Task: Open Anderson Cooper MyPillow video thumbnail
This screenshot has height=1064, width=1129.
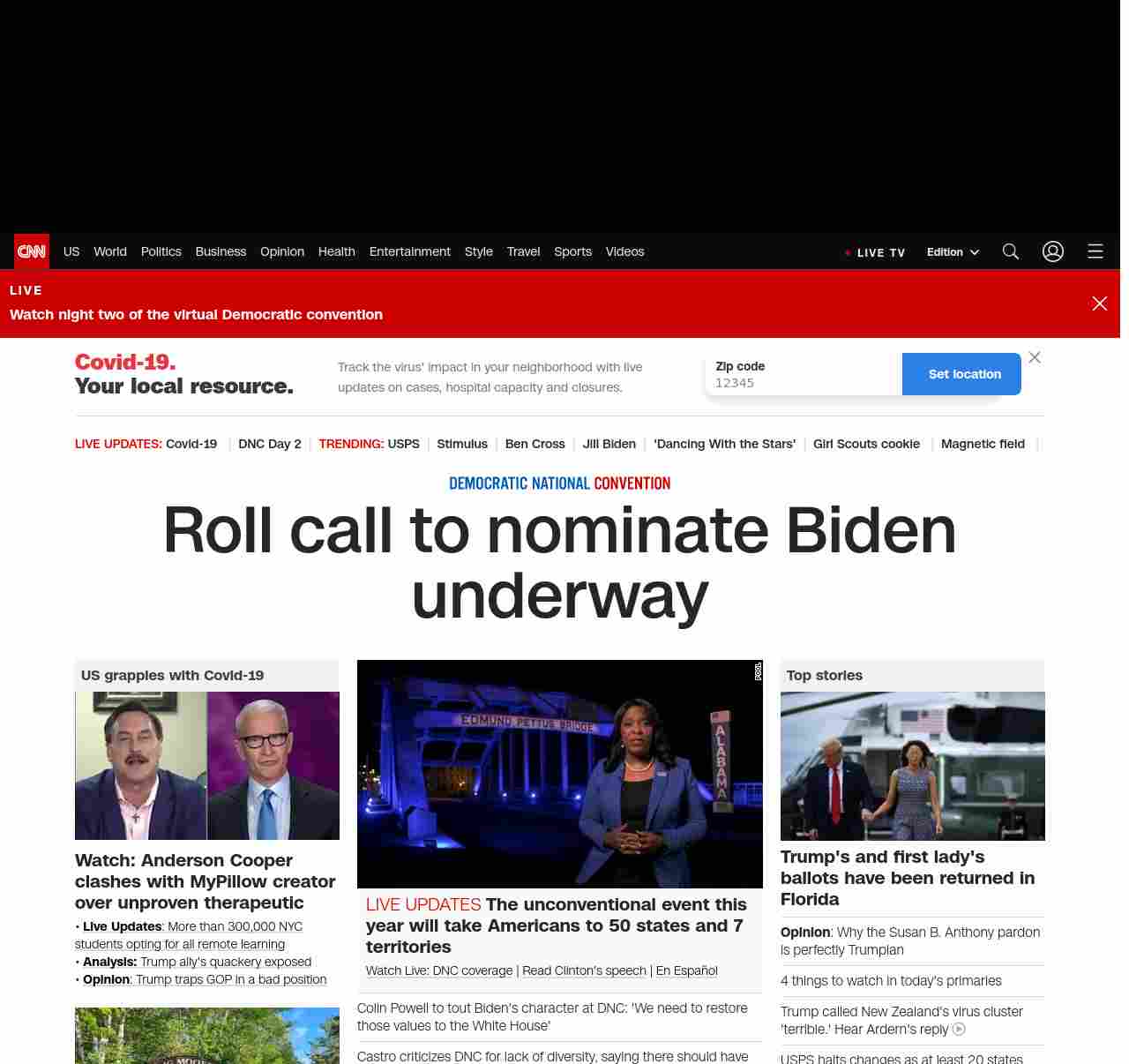Action: coord(206,766)
